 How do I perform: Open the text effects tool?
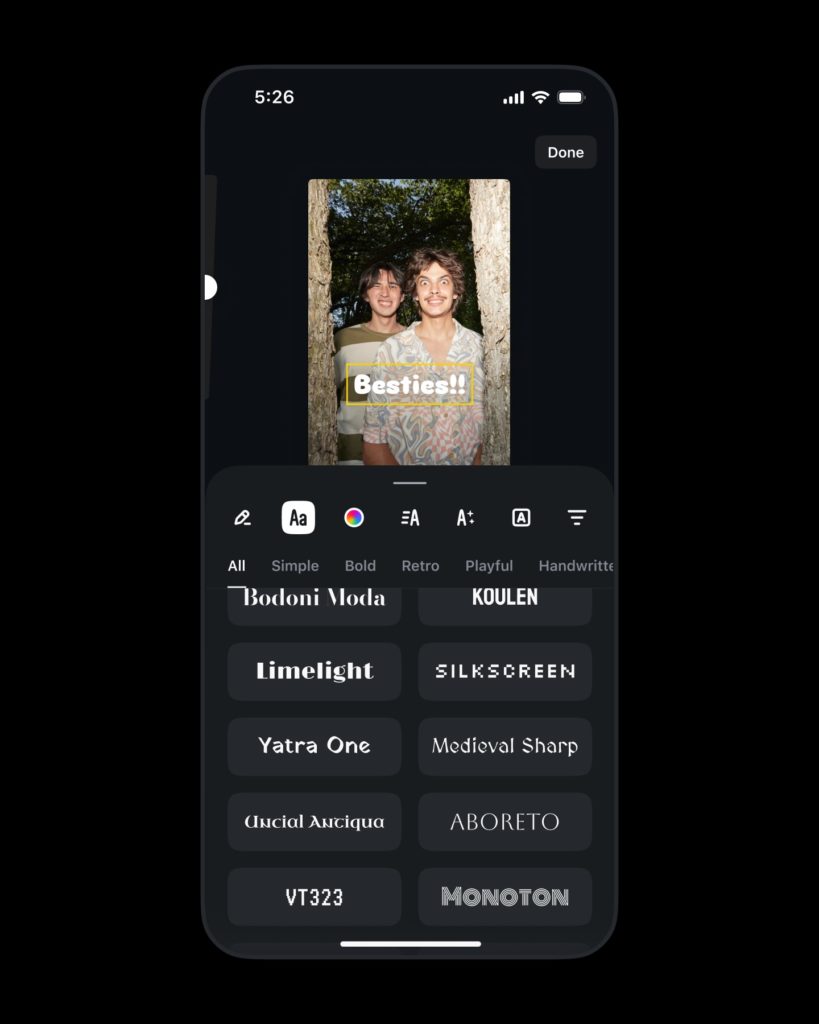(x=465, y=517)
